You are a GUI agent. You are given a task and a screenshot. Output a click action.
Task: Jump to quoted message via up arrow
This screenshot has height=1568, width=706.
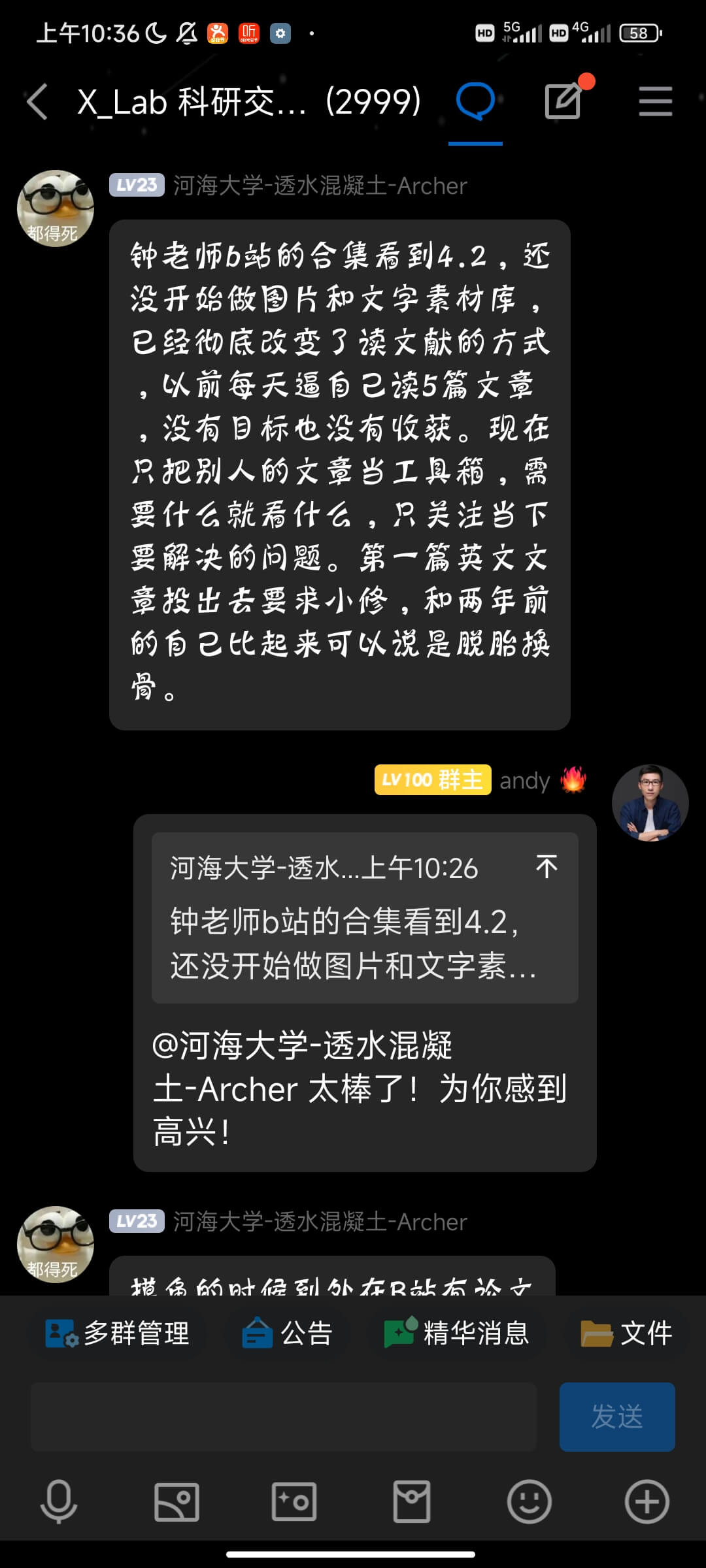coord(546,867)
